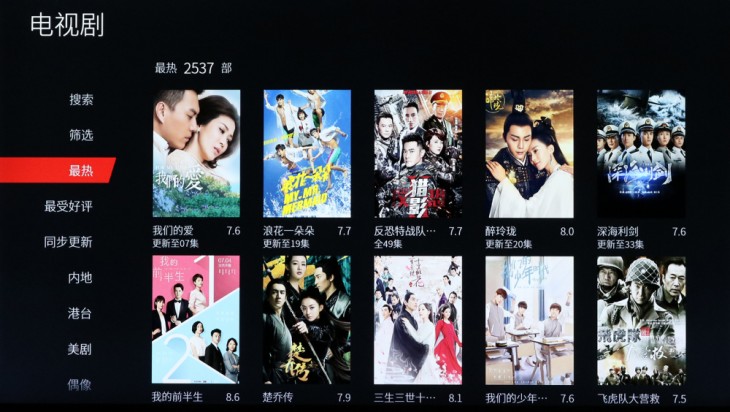Open the drama 我们的少年时代
730x412 pixels.
(529, 320)
